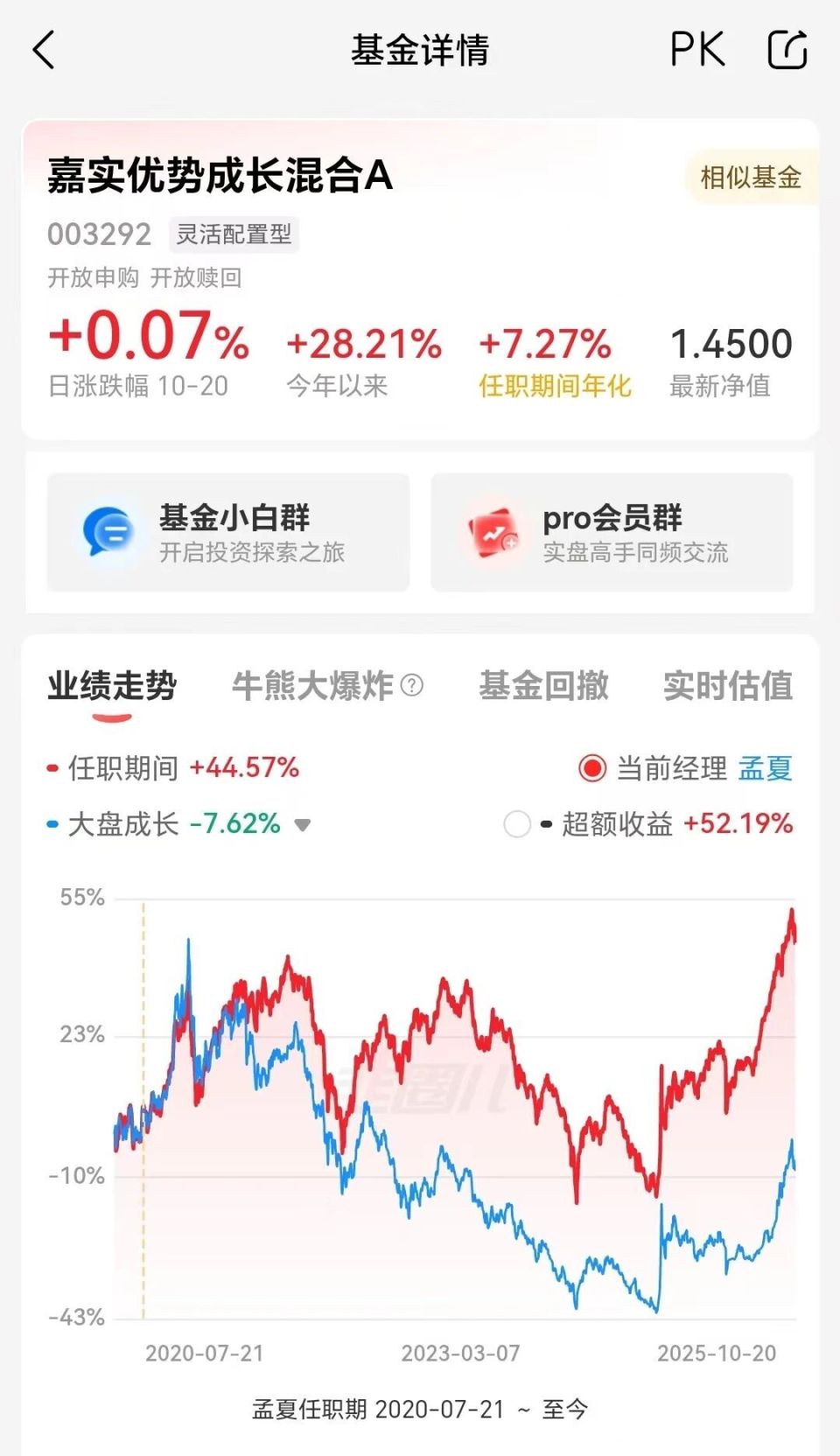
Task: Select the 当前经理 radio button
Action: [591, 768]
